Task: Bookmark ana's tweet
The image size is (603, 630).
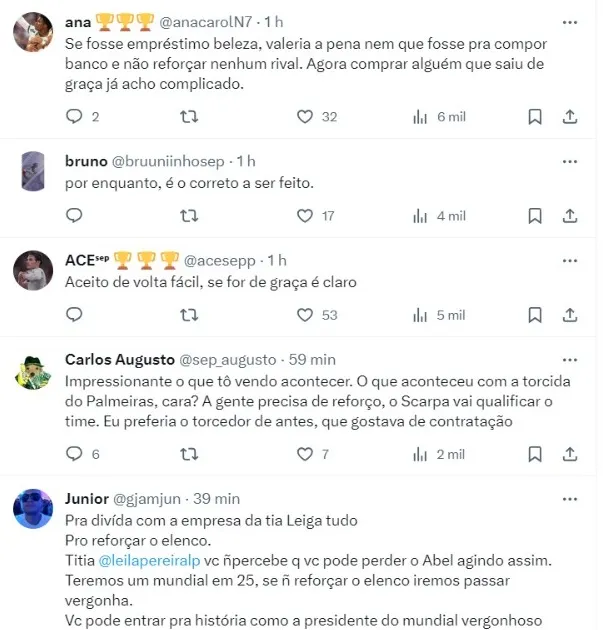Action: coord(535,117)
